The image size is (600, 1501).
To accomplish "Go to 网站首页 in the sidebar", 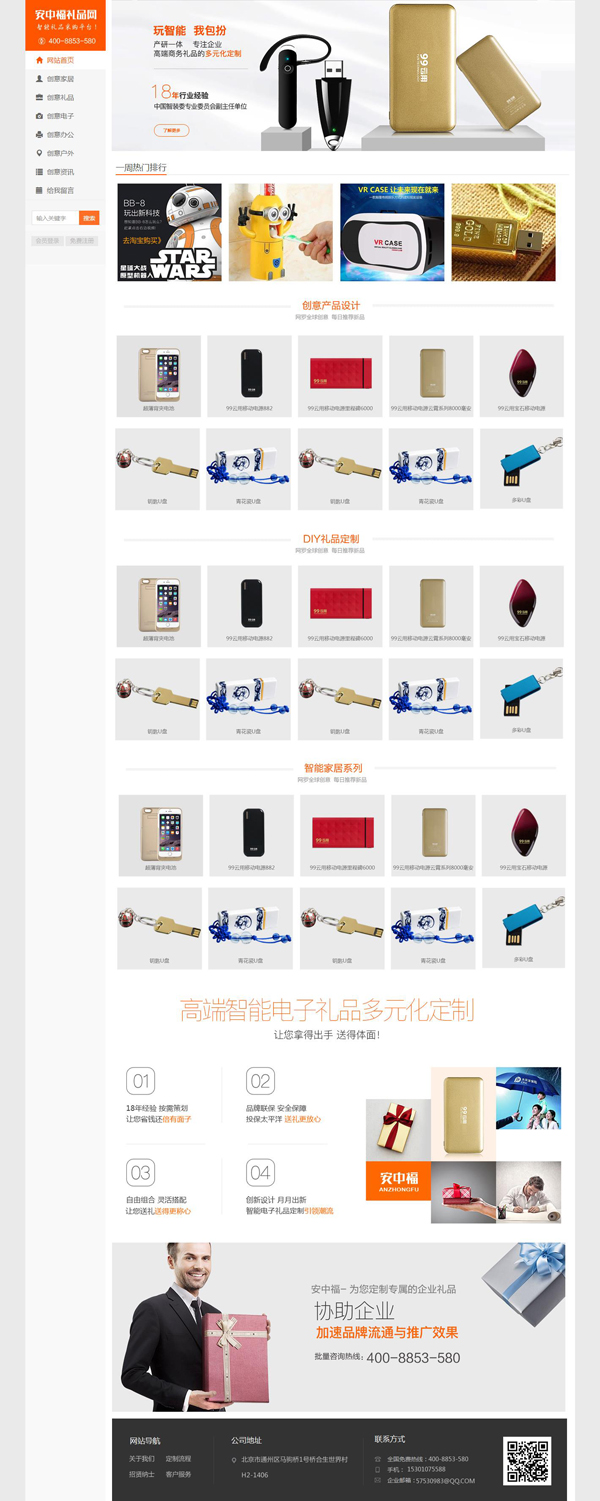I will (x=60, y=60).
